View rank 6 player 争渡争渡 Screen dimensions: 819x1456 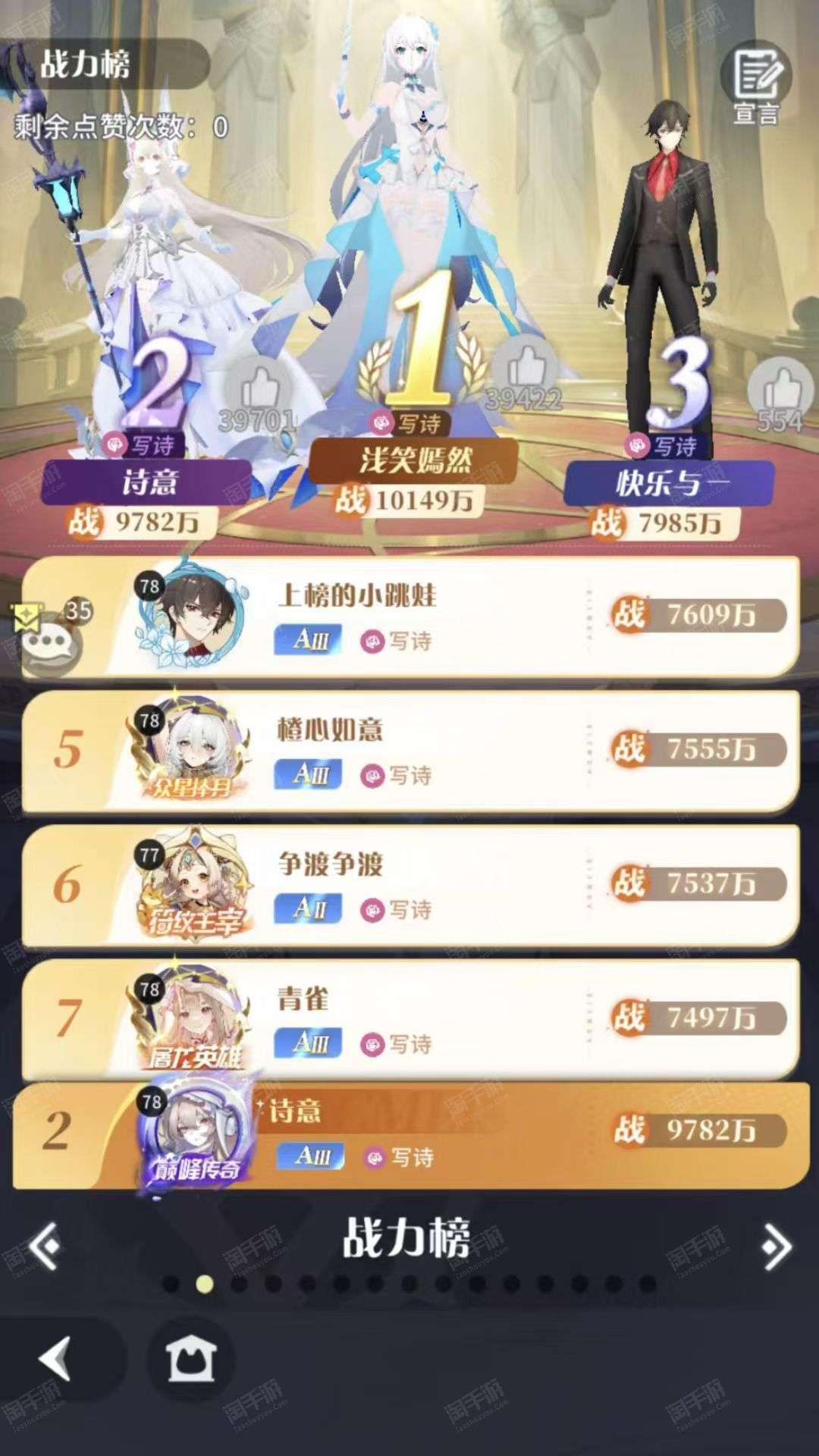(409, 885)
